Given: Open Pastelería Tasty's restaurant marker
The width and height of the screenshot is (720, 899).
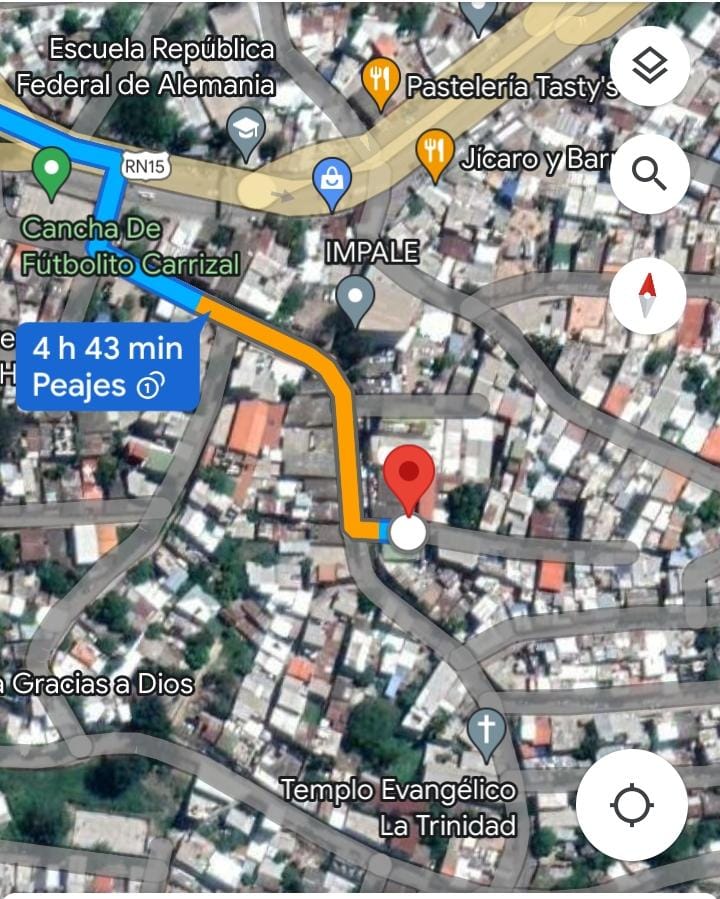Looking at the screenshot, I should coord(380,83).
